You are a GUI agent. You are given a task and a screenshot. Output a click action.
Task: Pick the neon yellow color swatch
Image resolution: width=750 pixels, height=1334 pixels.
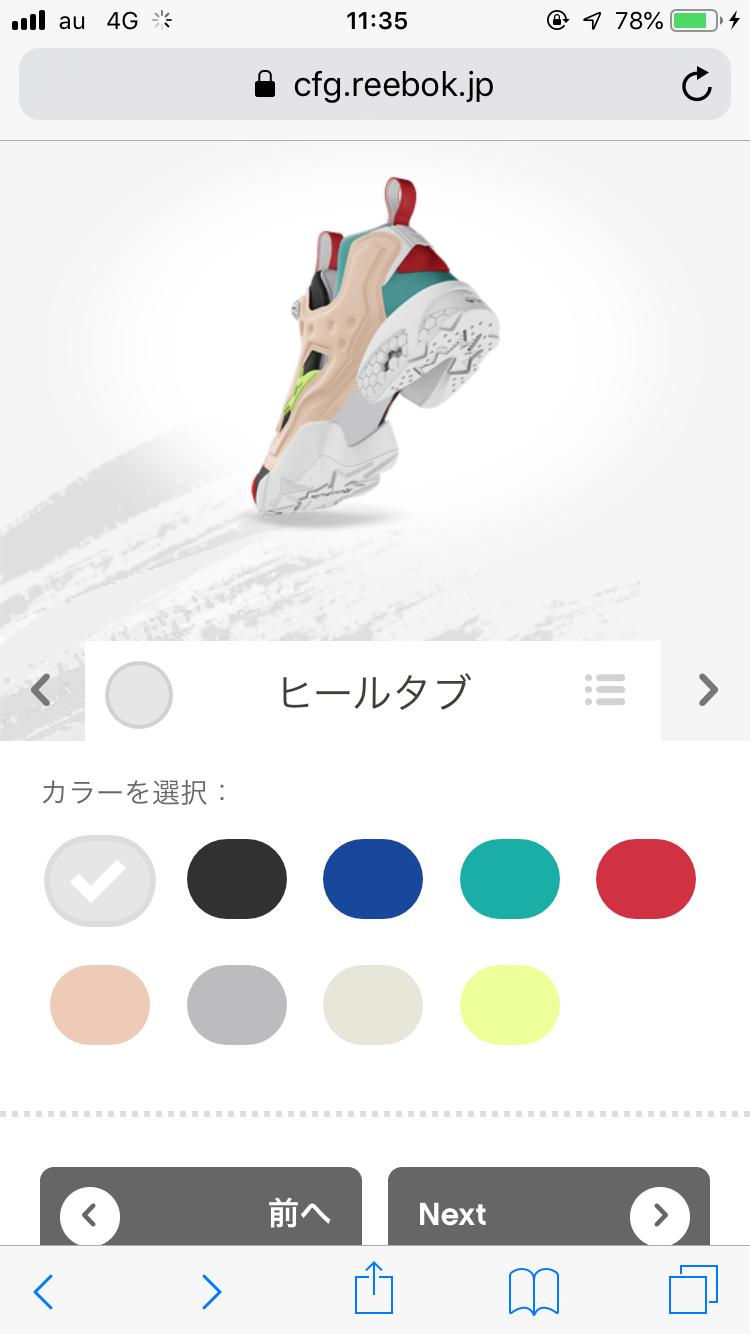point(510,1005)
